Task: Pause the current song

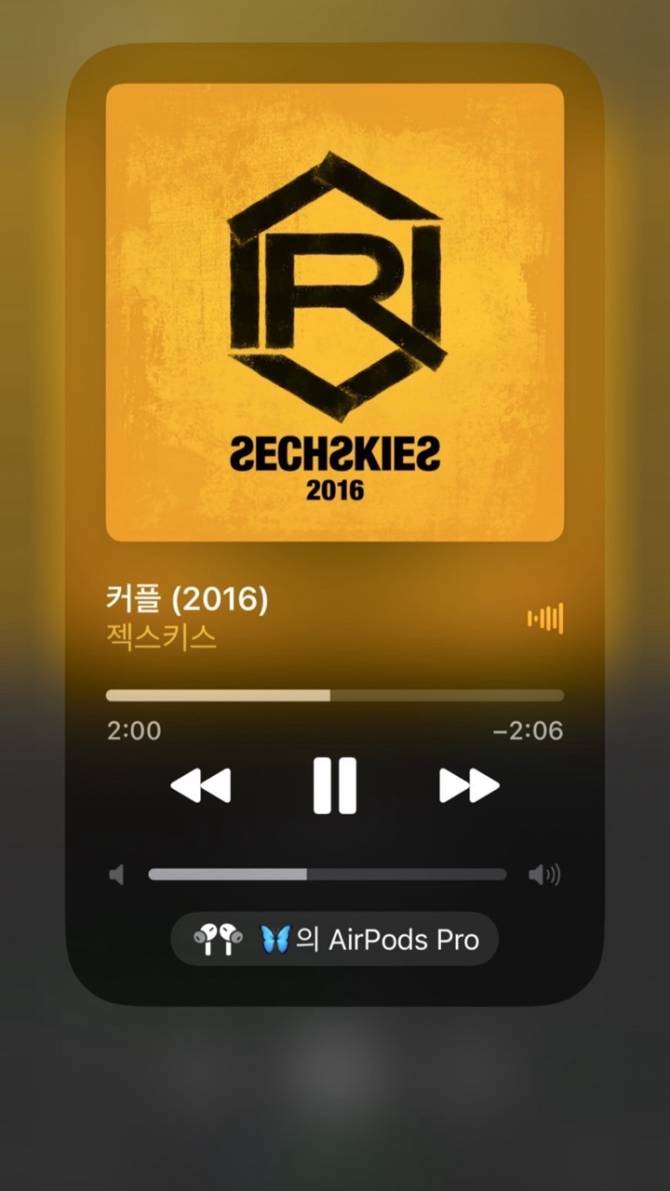Action: pyautogui.click(x=334, y=786)
